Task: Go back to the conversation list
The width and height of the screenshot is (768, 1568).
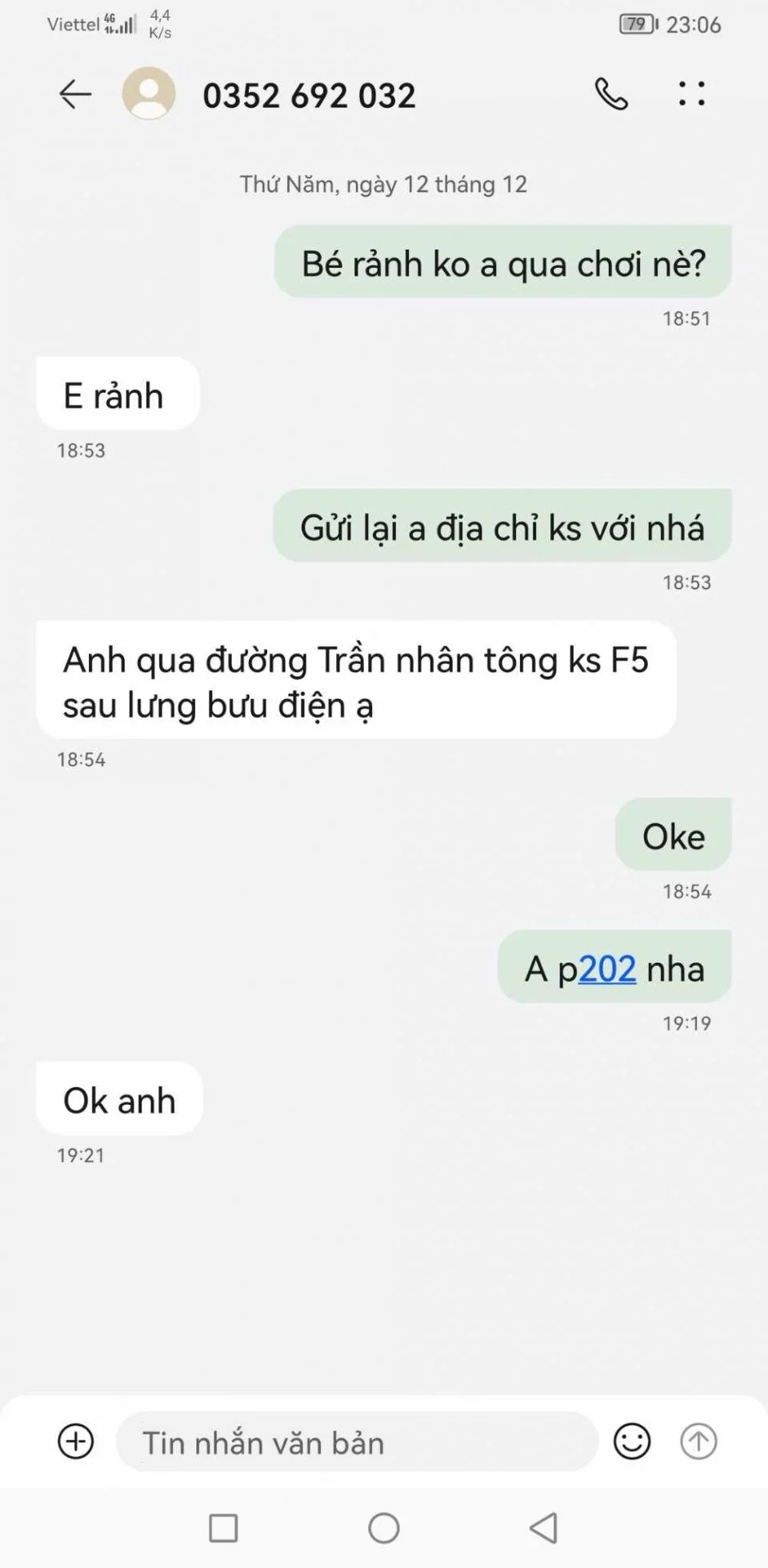Action: click(75, 94)
